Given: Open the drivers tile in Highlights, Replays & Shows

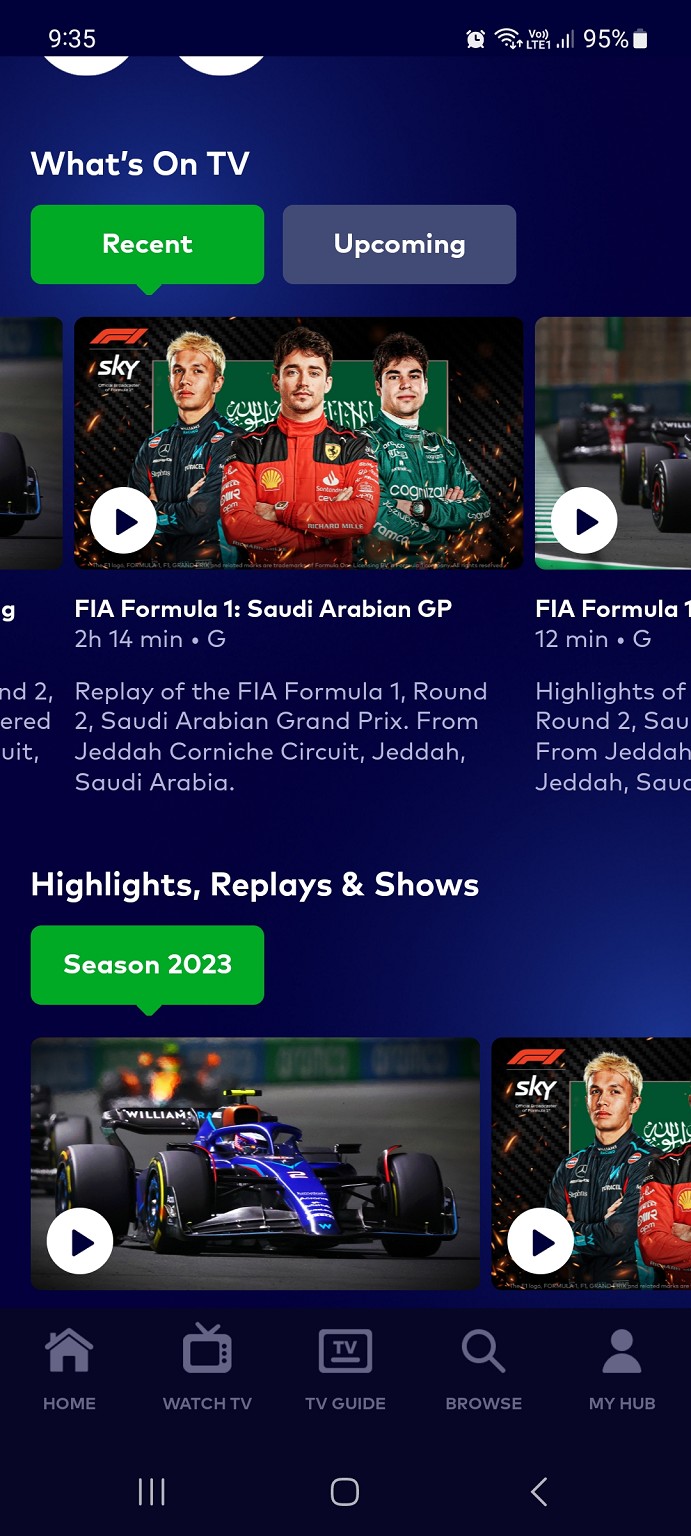Looking at the screenshot, I should [x=590, y=1163].
